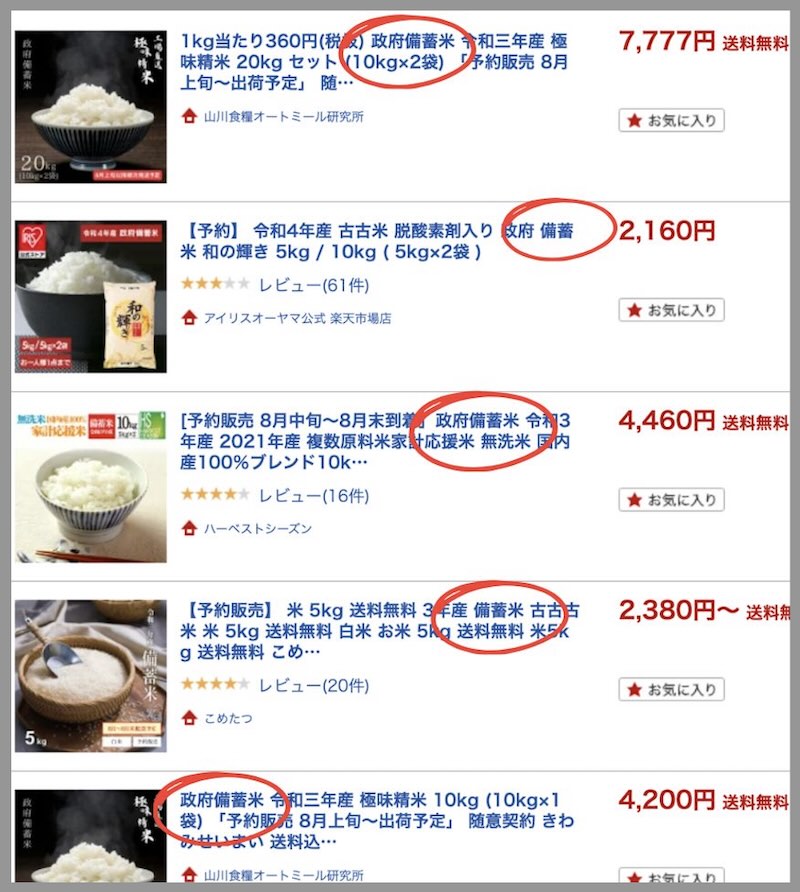Add the 7,777円 rice to お気に入り
Image resolution: width=800 pixels, height=892 pixels.
coord(671,121)
